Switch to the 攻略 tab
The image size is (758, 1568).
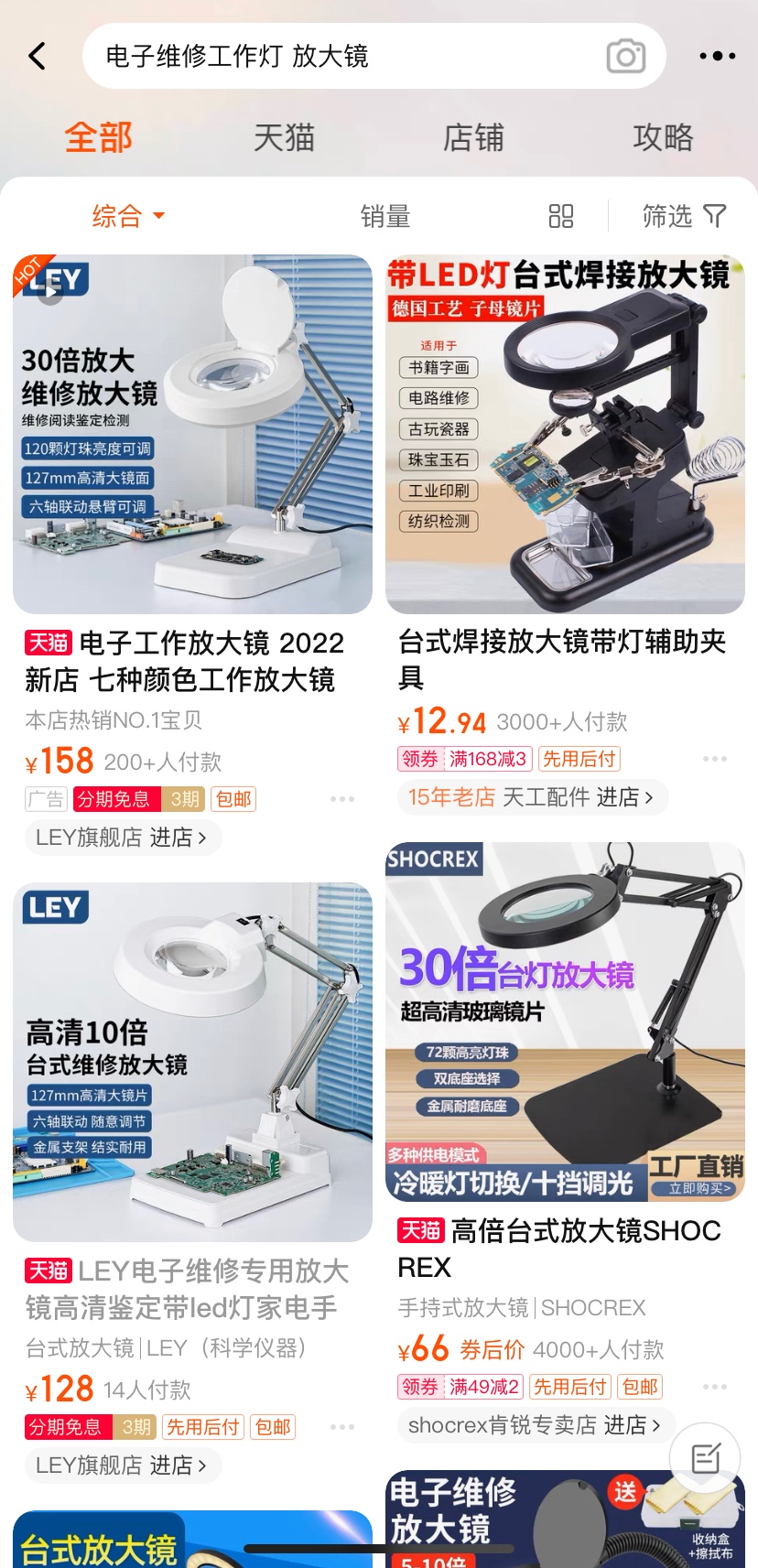pos(663,137)
